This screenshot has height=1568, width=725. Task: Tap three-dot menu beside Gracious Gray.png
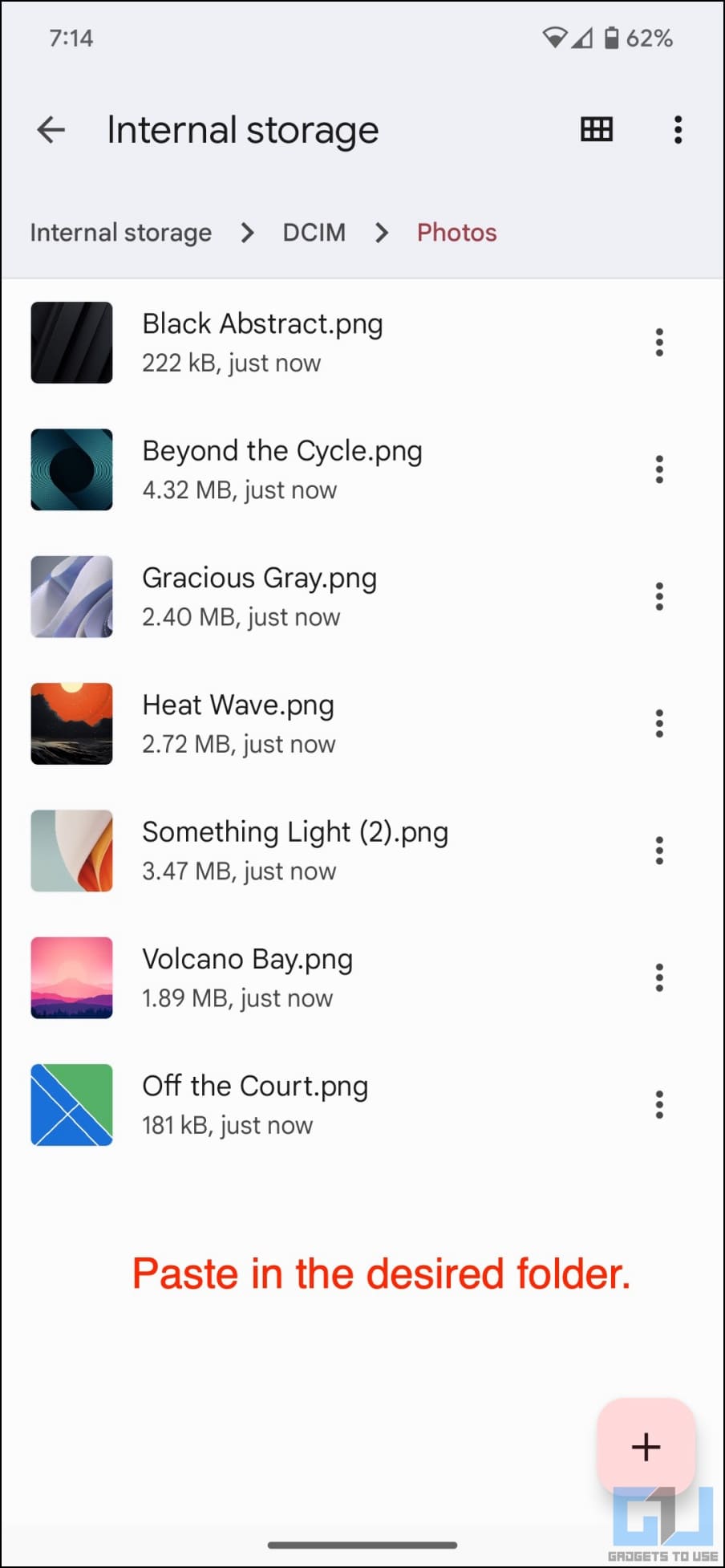[659, 596]
